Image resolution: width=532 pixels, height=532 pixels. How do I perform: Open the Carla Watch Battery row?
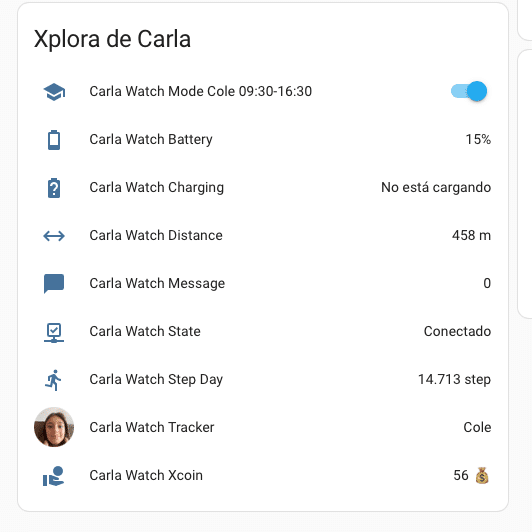point(263,139)
